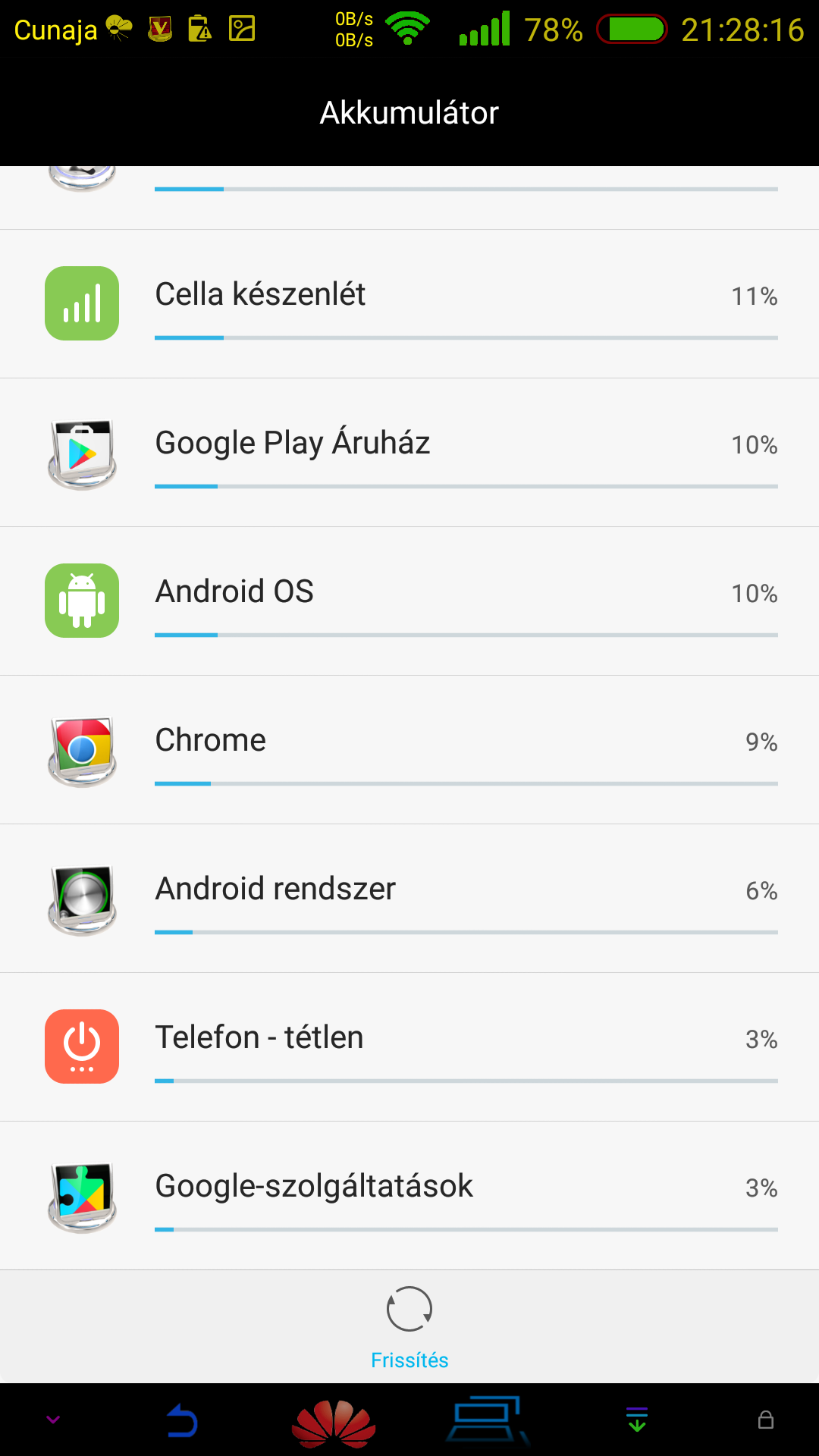The height and width of the screenshot is (1456, 819).
Task: Open Google Play Áruház battery usage
Action: click(409, 452)
